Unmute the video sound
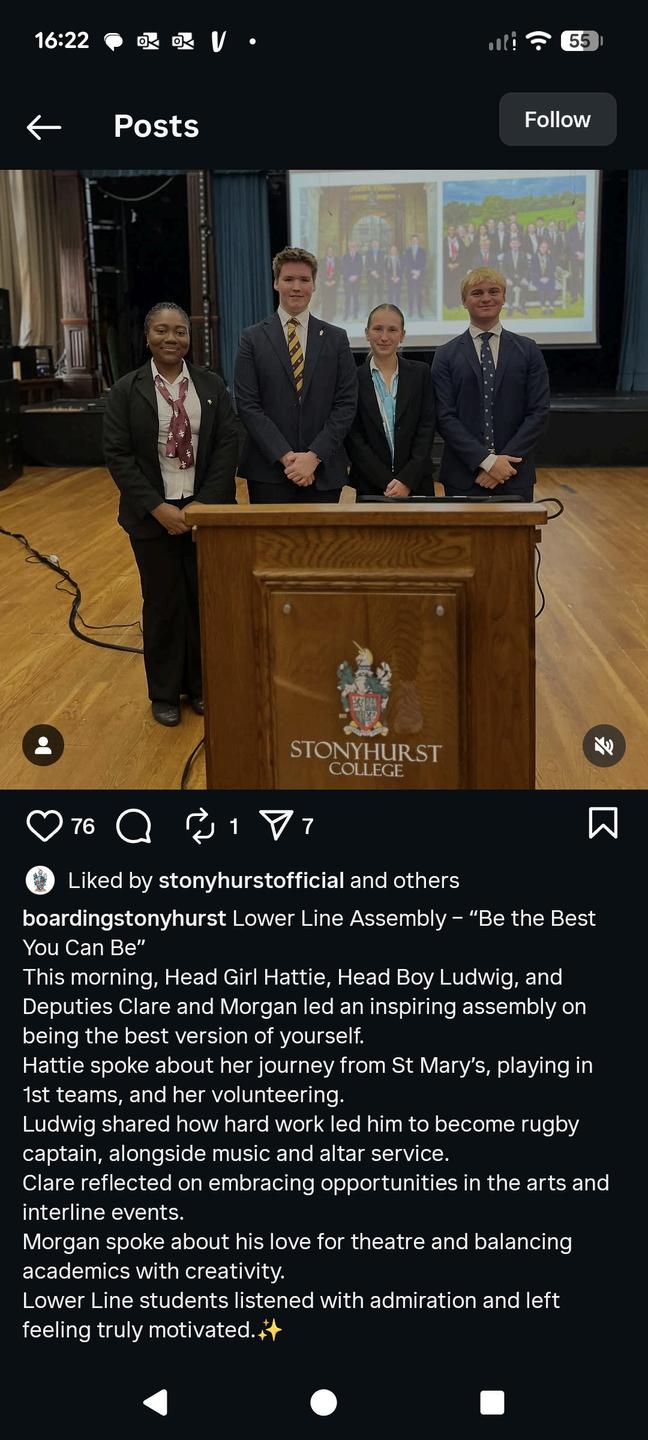The width and height of the screenshot is (648, 1440). [604, 746]
